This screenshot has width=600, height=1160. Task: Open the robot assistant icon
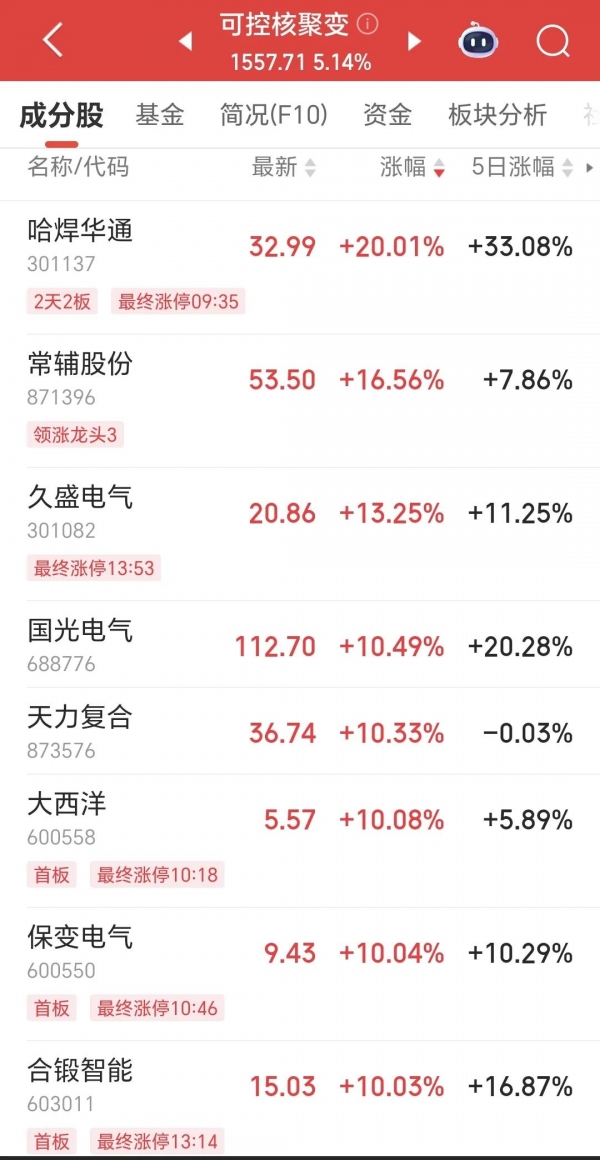(x=479, y=41)
